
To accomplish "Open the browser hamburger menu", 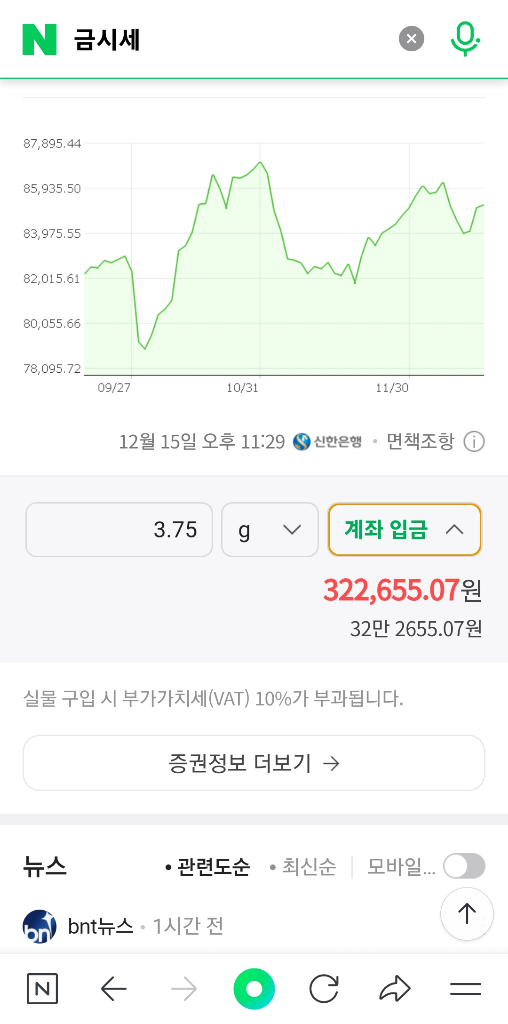I will (466, 989).
